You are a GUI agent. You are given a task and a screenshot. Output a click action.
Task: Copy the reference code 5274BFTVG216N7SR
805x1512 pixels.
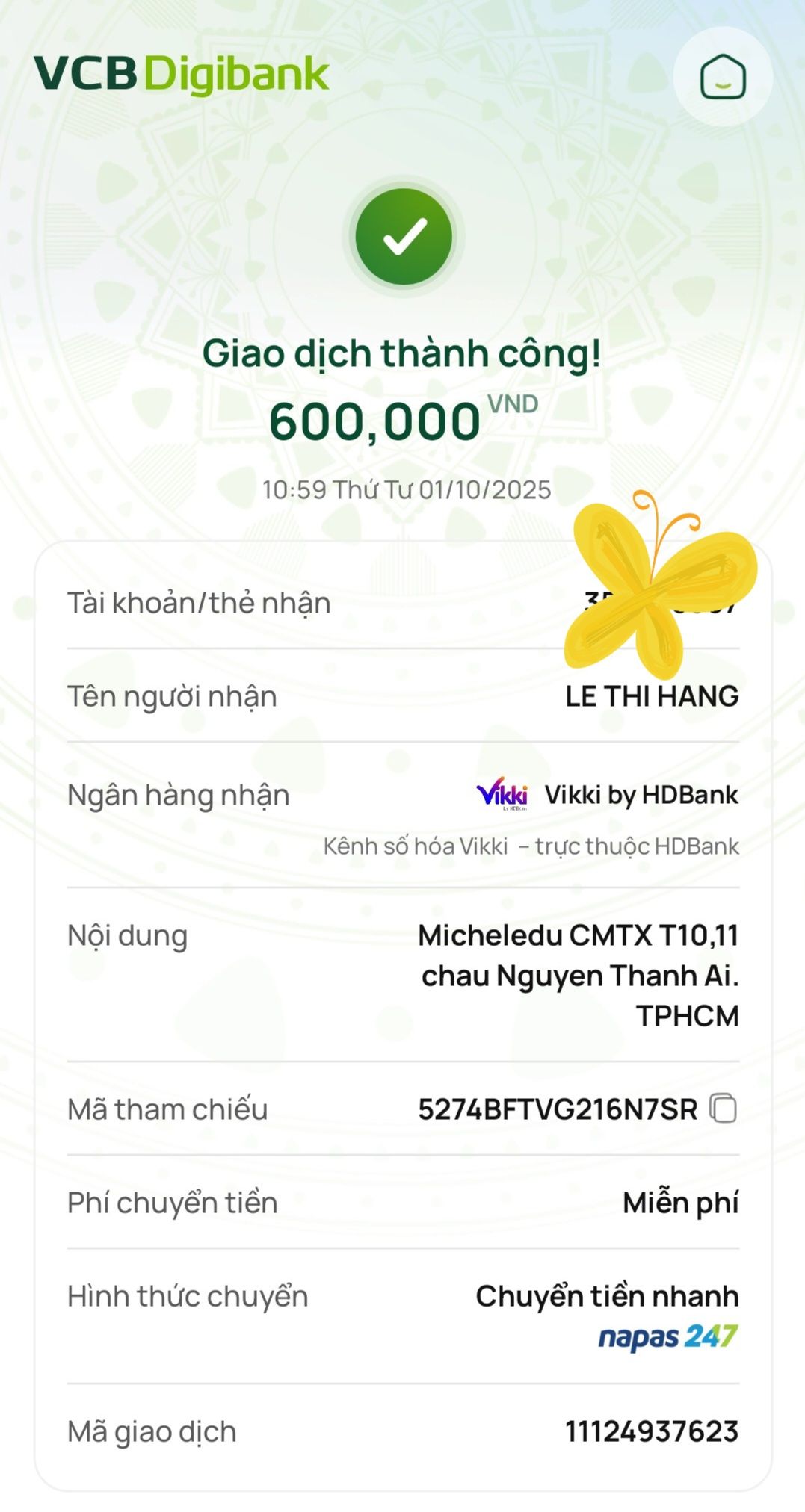[723, 1108]
